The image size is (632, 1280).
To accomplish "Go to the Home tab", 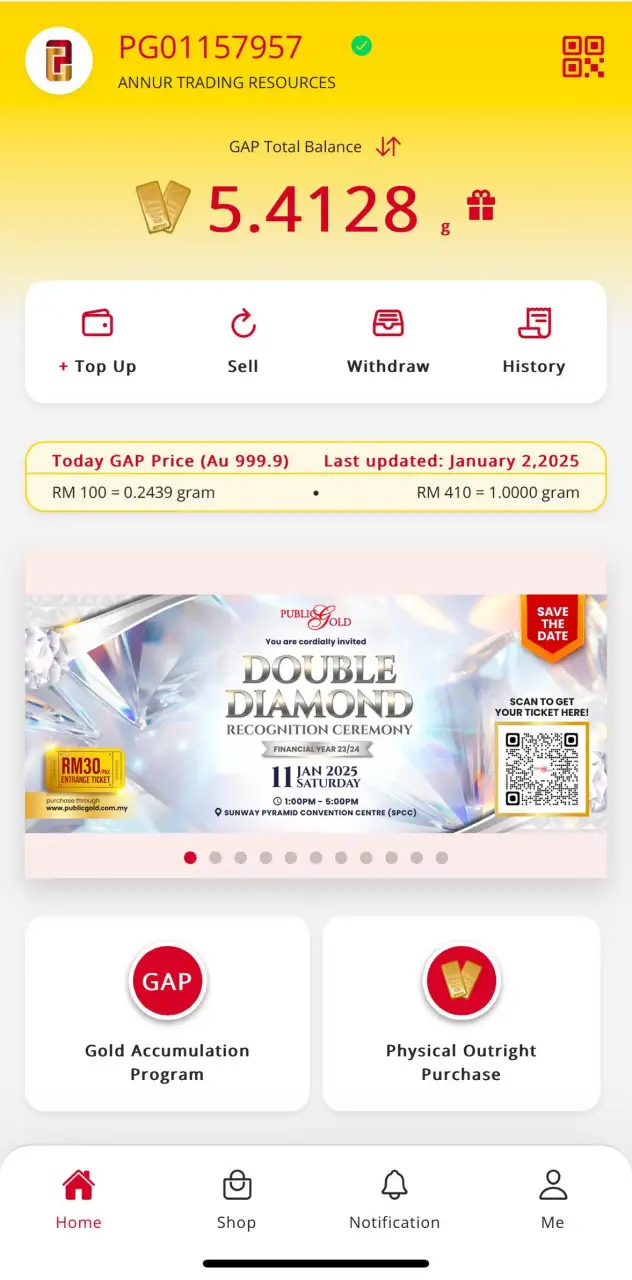I will [x=78, y=1200].
